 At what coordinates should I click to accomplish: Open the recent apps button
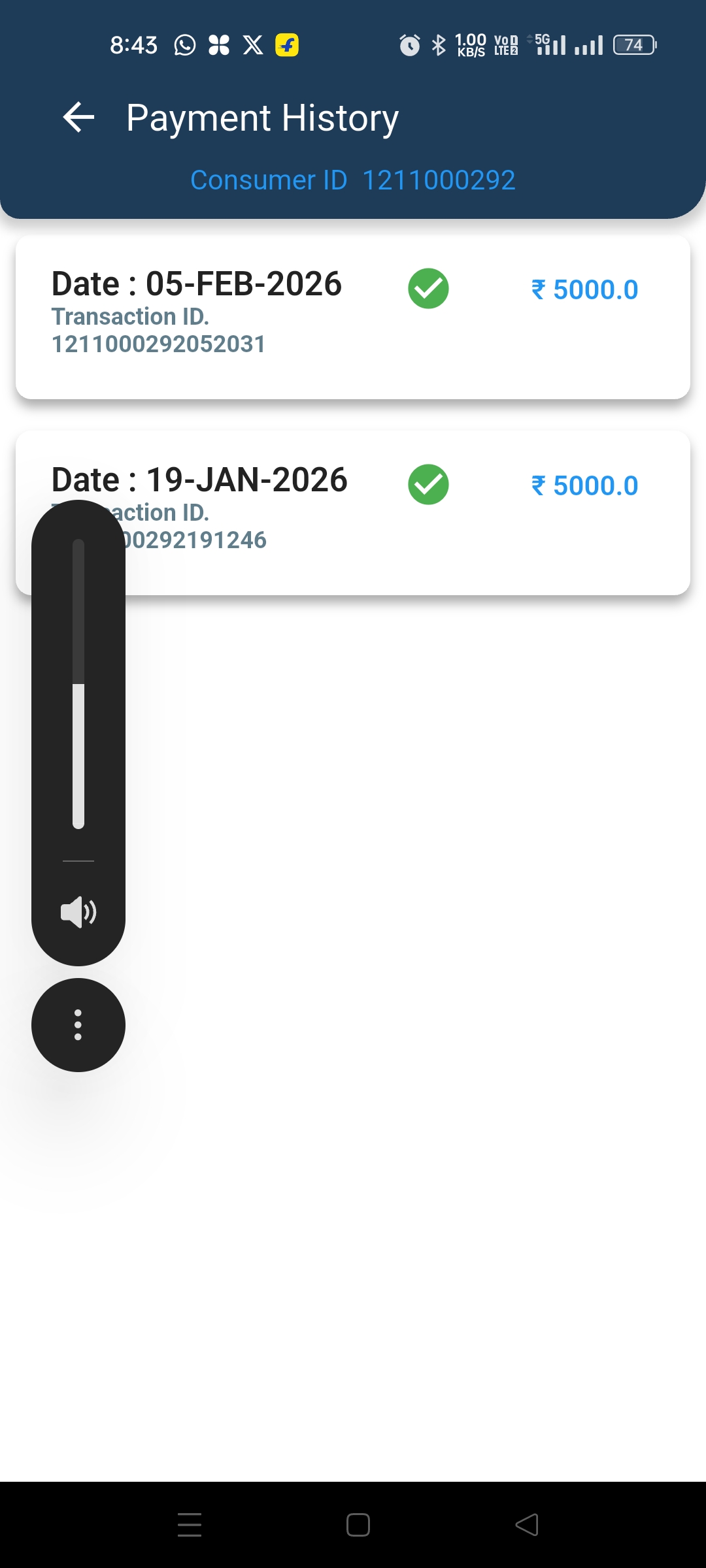pyautogui.click(x=190, y=1525)
